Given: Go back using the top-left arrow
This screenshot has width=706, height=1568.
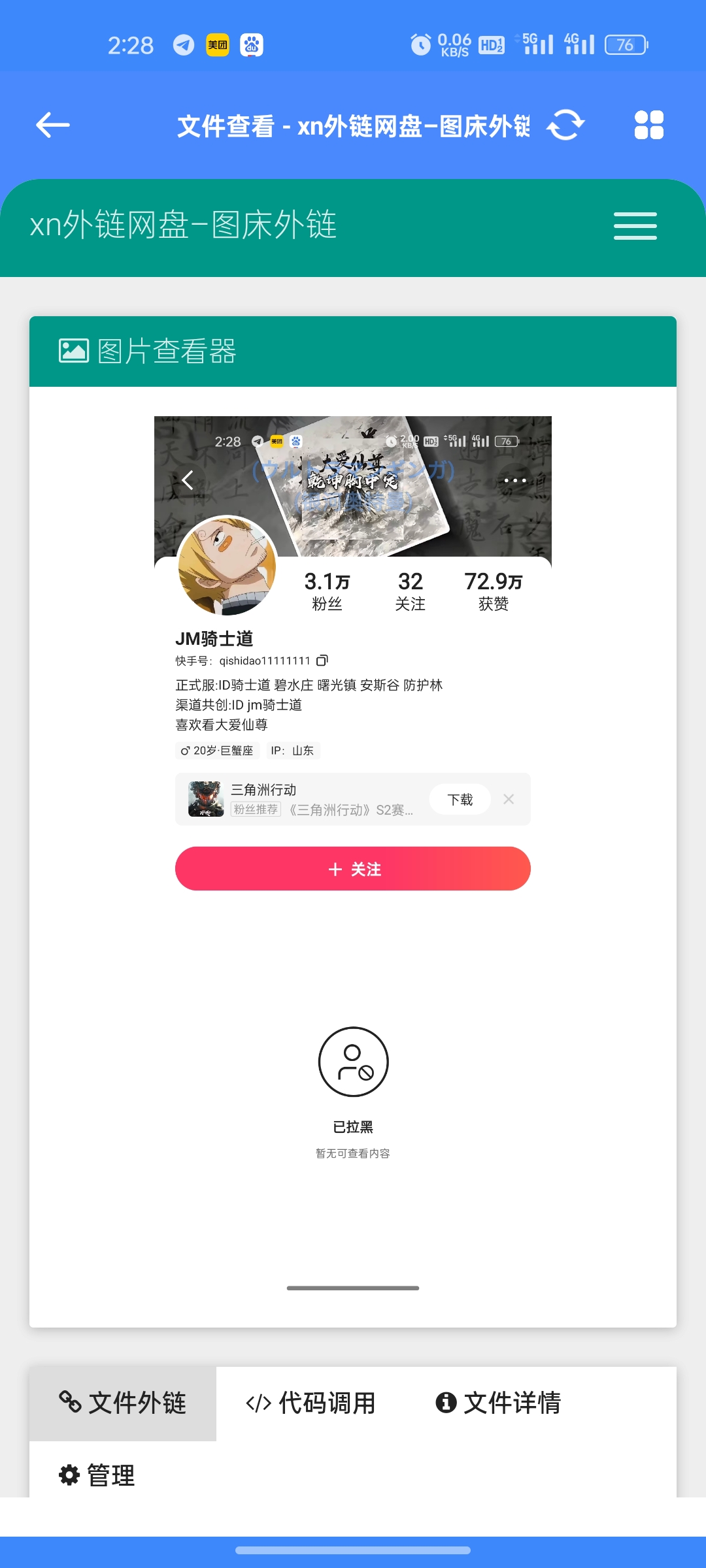Looking at the screenshot, I should tap(53, 125).
